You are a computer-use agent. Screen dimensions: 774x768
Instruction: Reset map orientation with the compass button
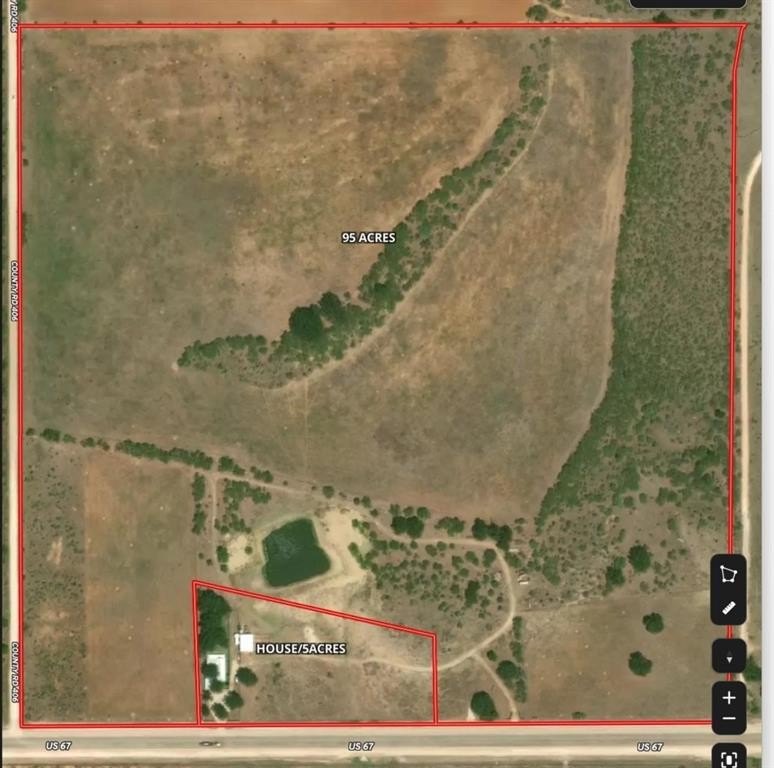[x=729, y=656]
